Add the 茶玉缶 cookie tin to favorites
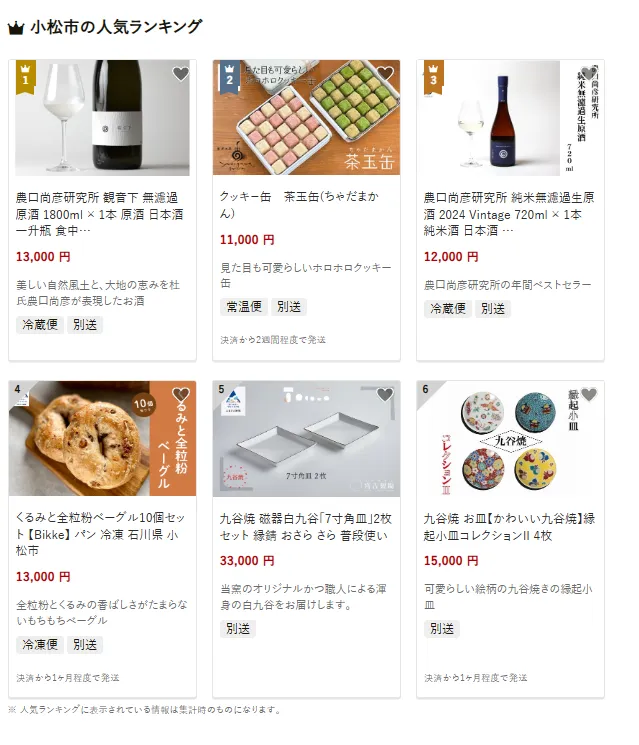639x745 pixels. pyautogui.click(x=385, y=74)
